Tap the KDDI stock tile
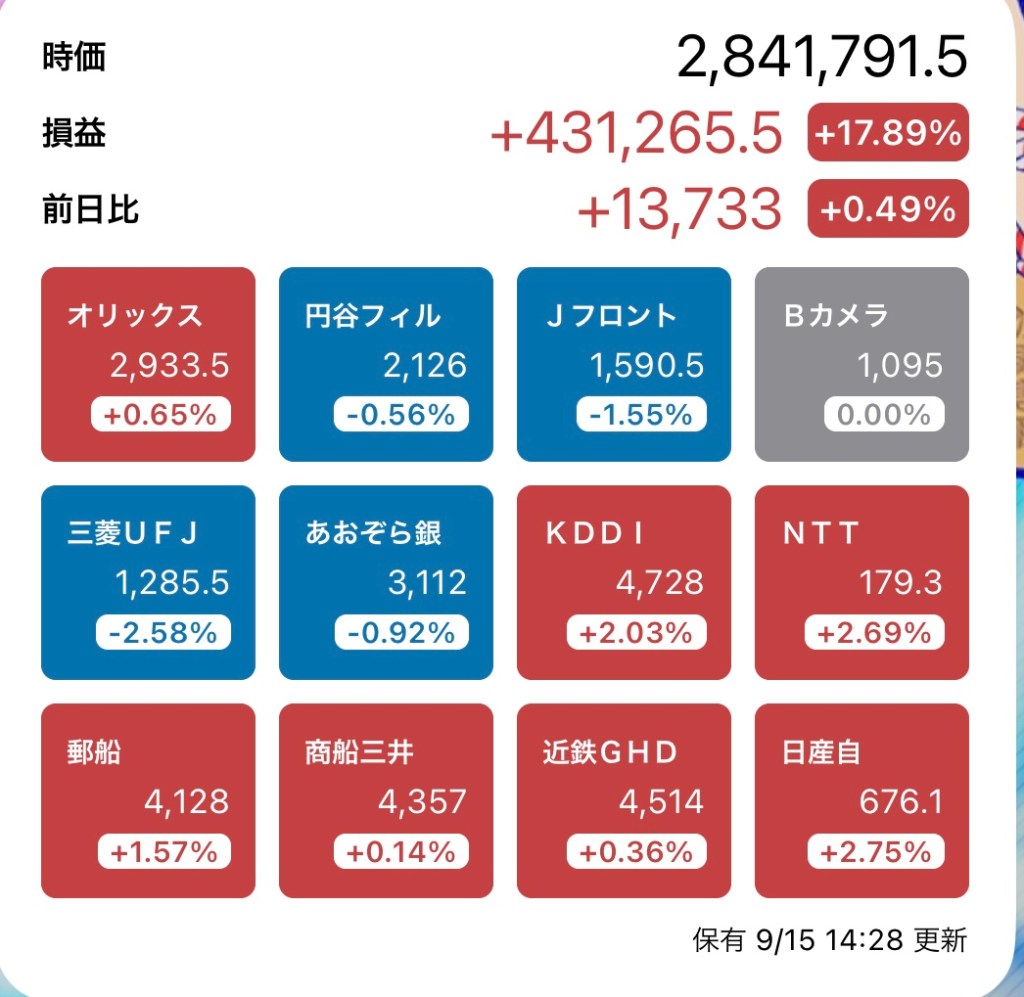This screenshot has height=997, width=1024. pyautogui.click(x=623, y=582)
